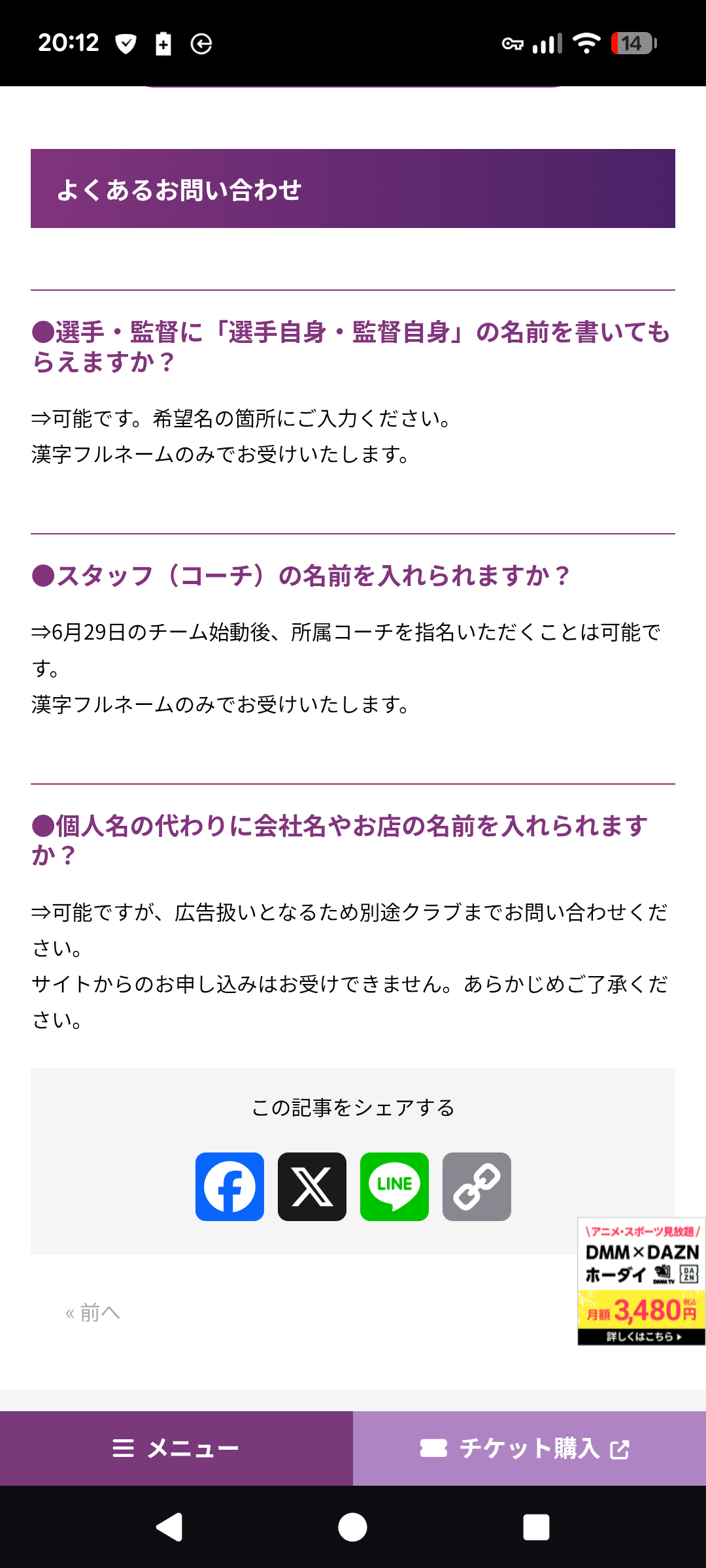Share this article via LINE

394,1186
